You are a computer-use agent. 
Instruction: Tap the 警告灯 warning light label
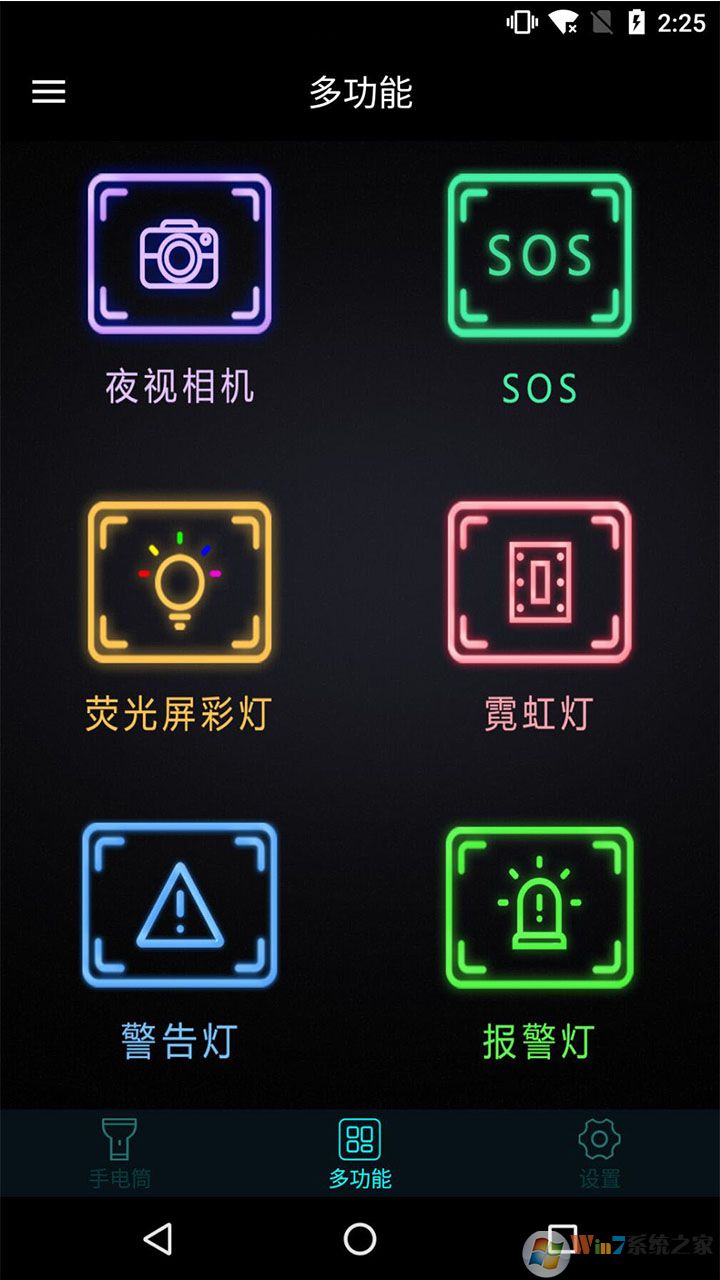(178, 1040)
